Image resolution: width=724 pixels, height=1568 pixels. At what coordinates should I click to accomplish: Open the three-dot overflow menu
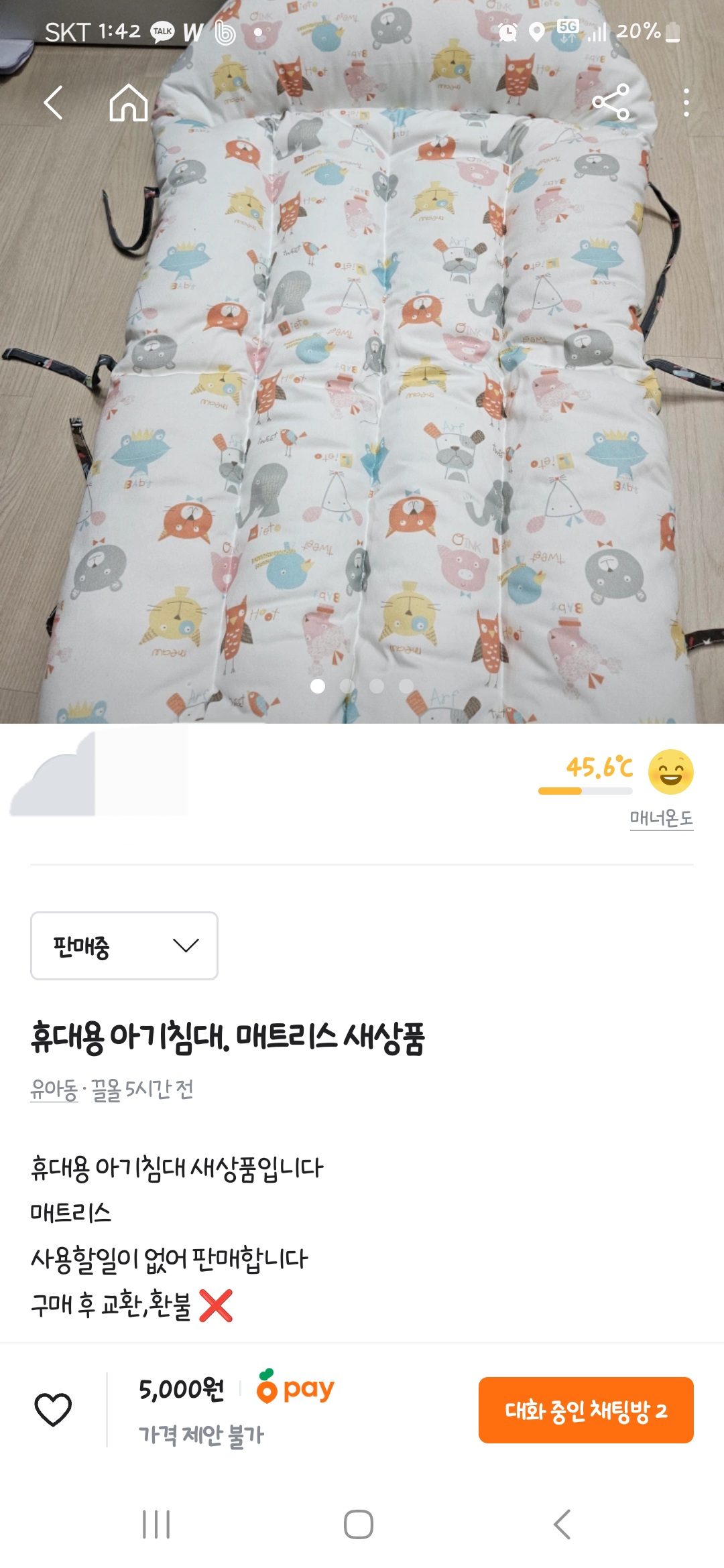(686, 103)
